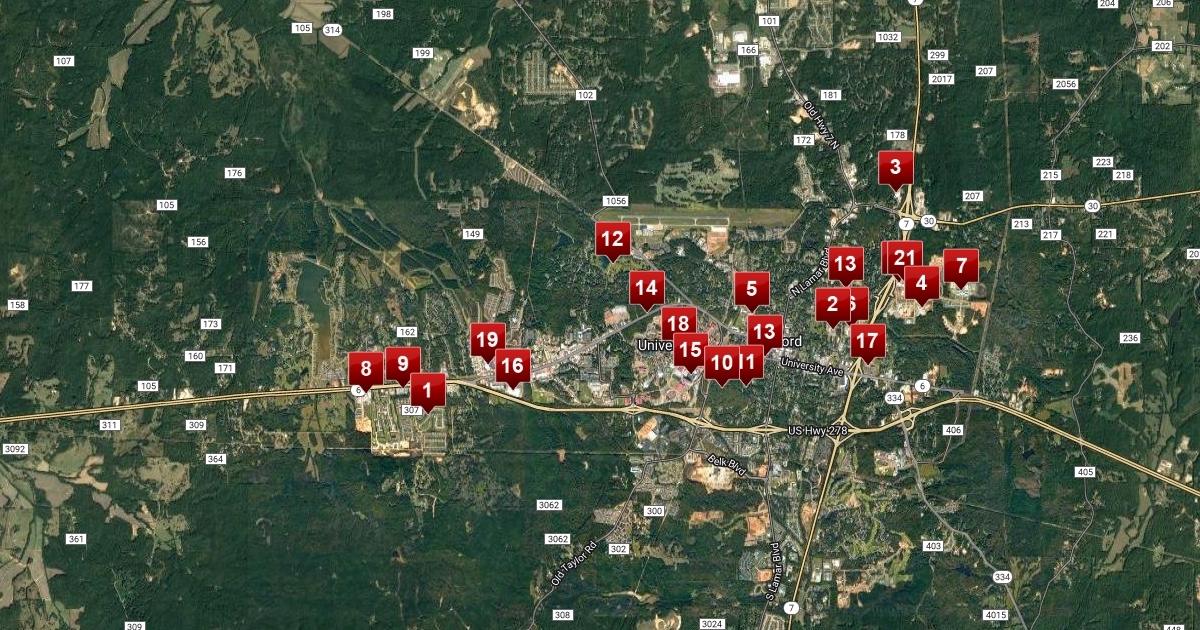
Task: Open map marker number 4
Action: point(921,283)
